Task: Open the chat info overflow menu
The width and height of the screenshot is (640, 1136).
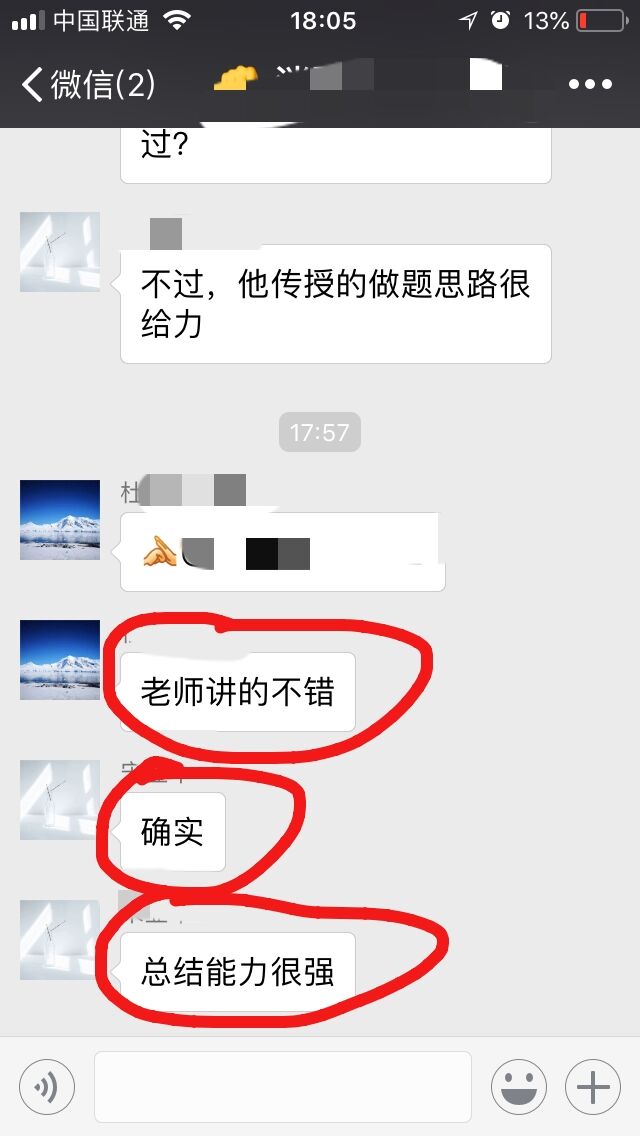Action: click(x=590, y=84)
